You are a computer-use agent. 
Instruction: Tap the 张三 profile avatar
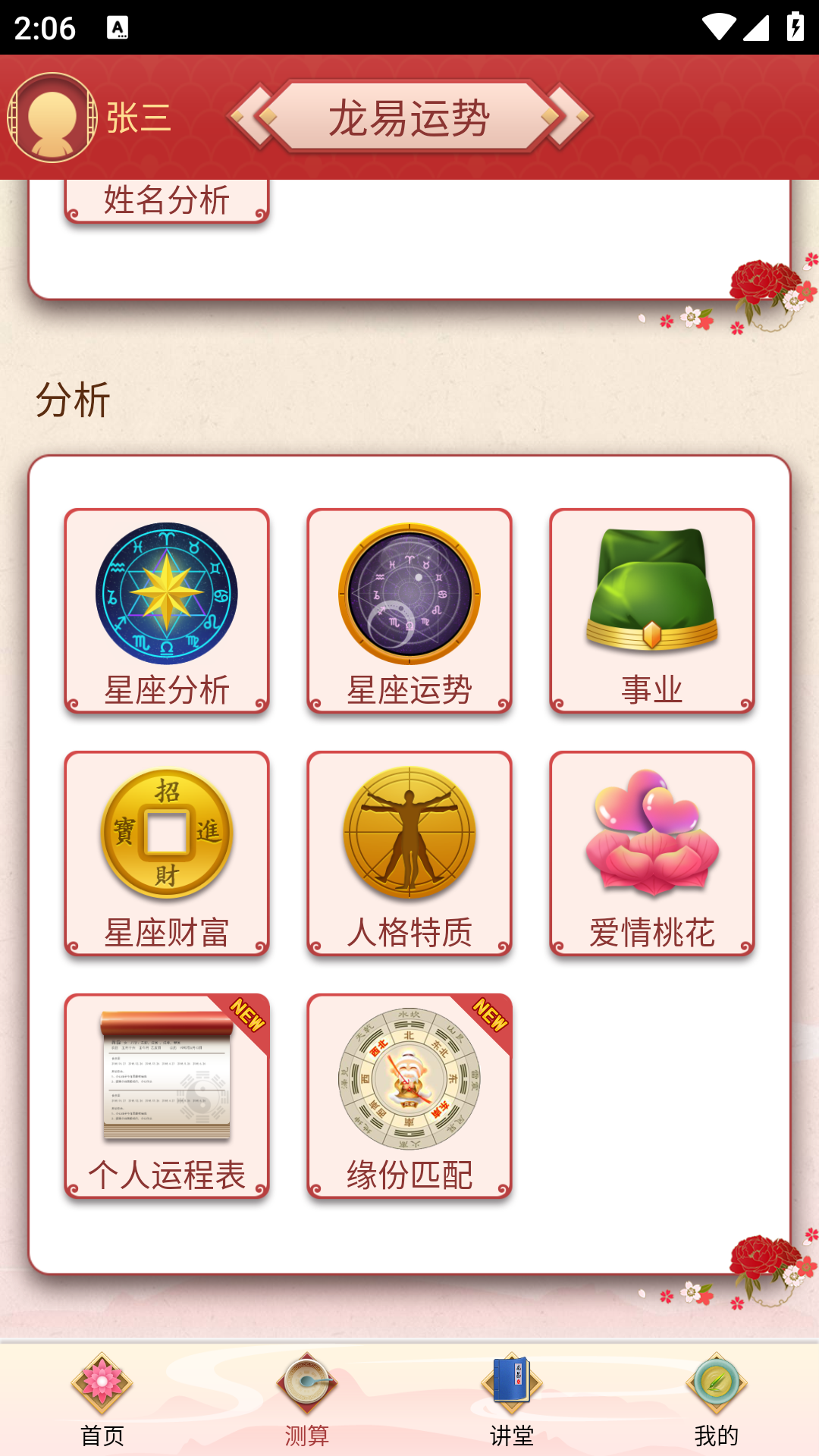52,118
